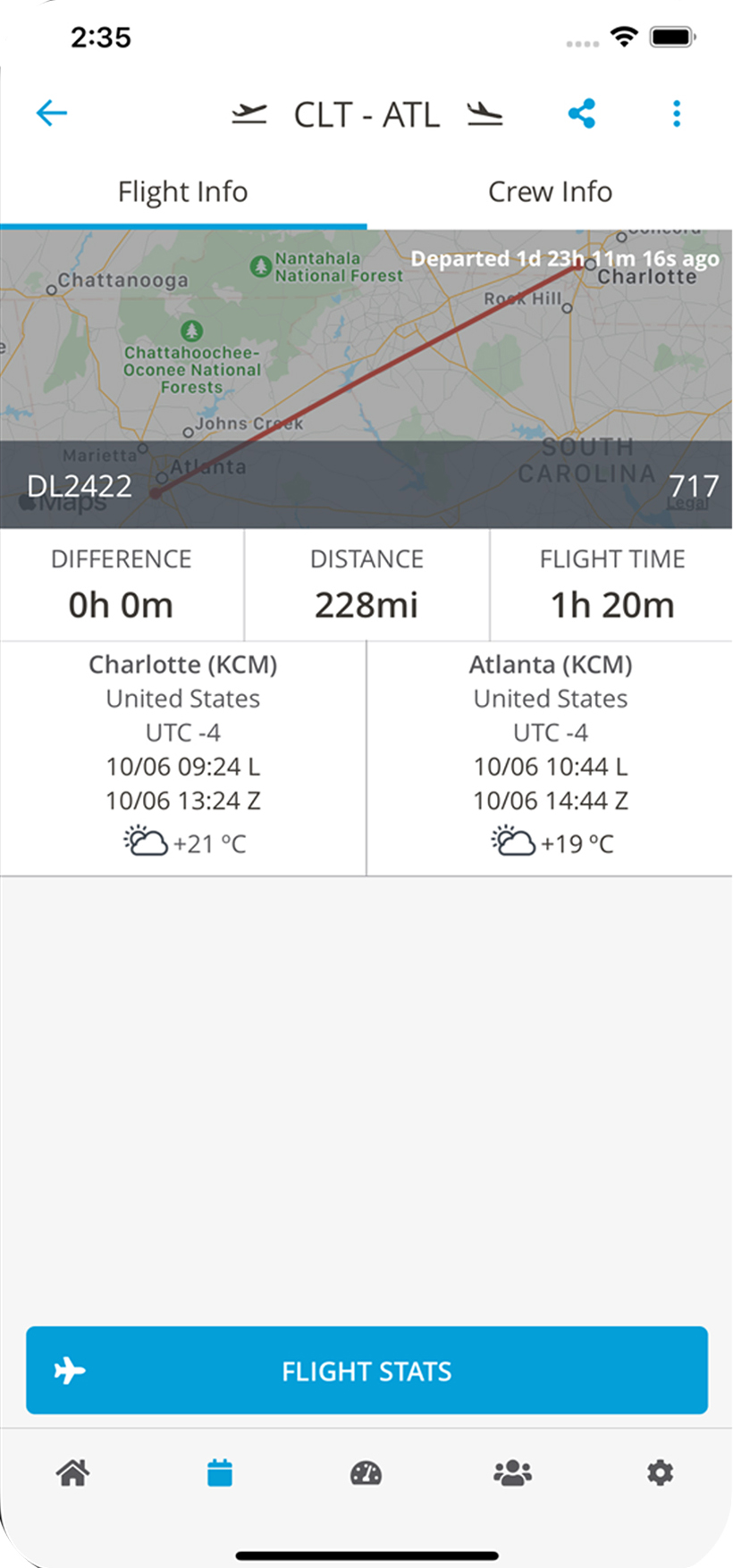The image size is (733, 1568).
Task: Open the people group tab
Action: [x=513, y=1472]
